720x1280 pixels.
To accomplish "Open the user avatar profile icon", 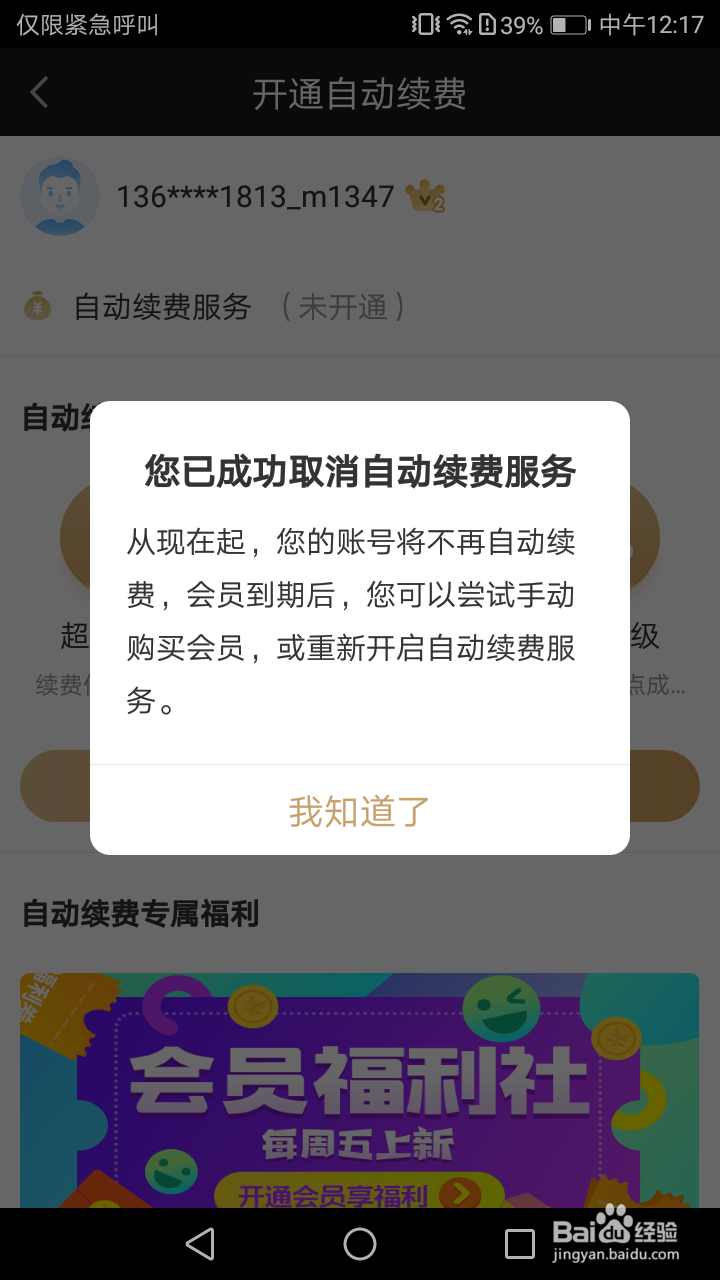I will click(60, 197).
